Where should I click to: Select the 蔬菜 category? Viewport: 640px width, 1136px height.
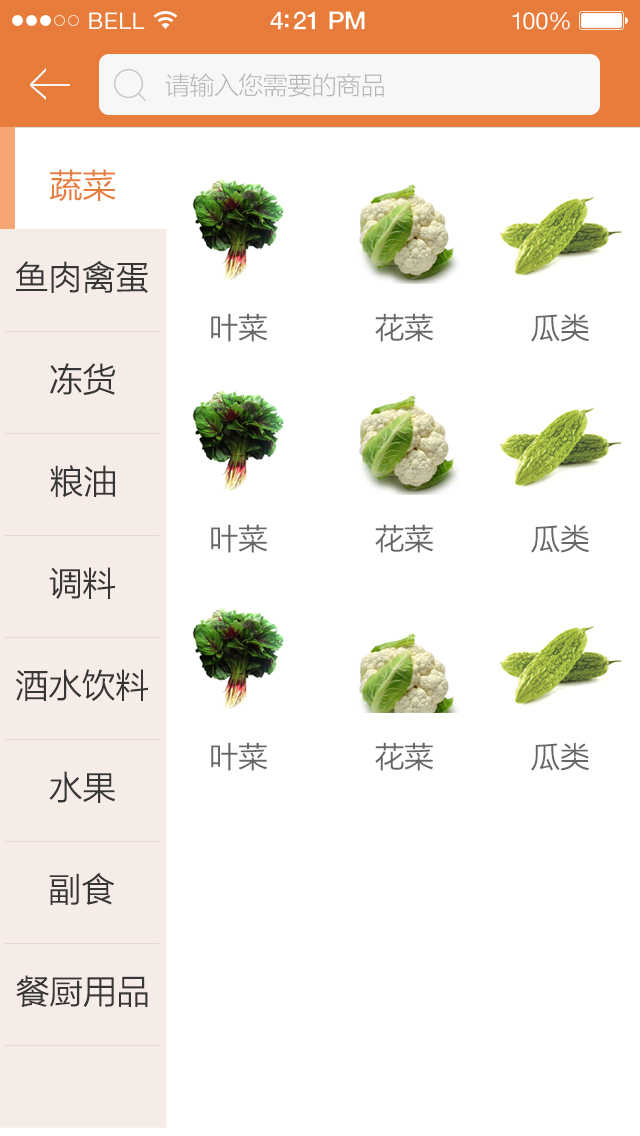pos(83,186)
